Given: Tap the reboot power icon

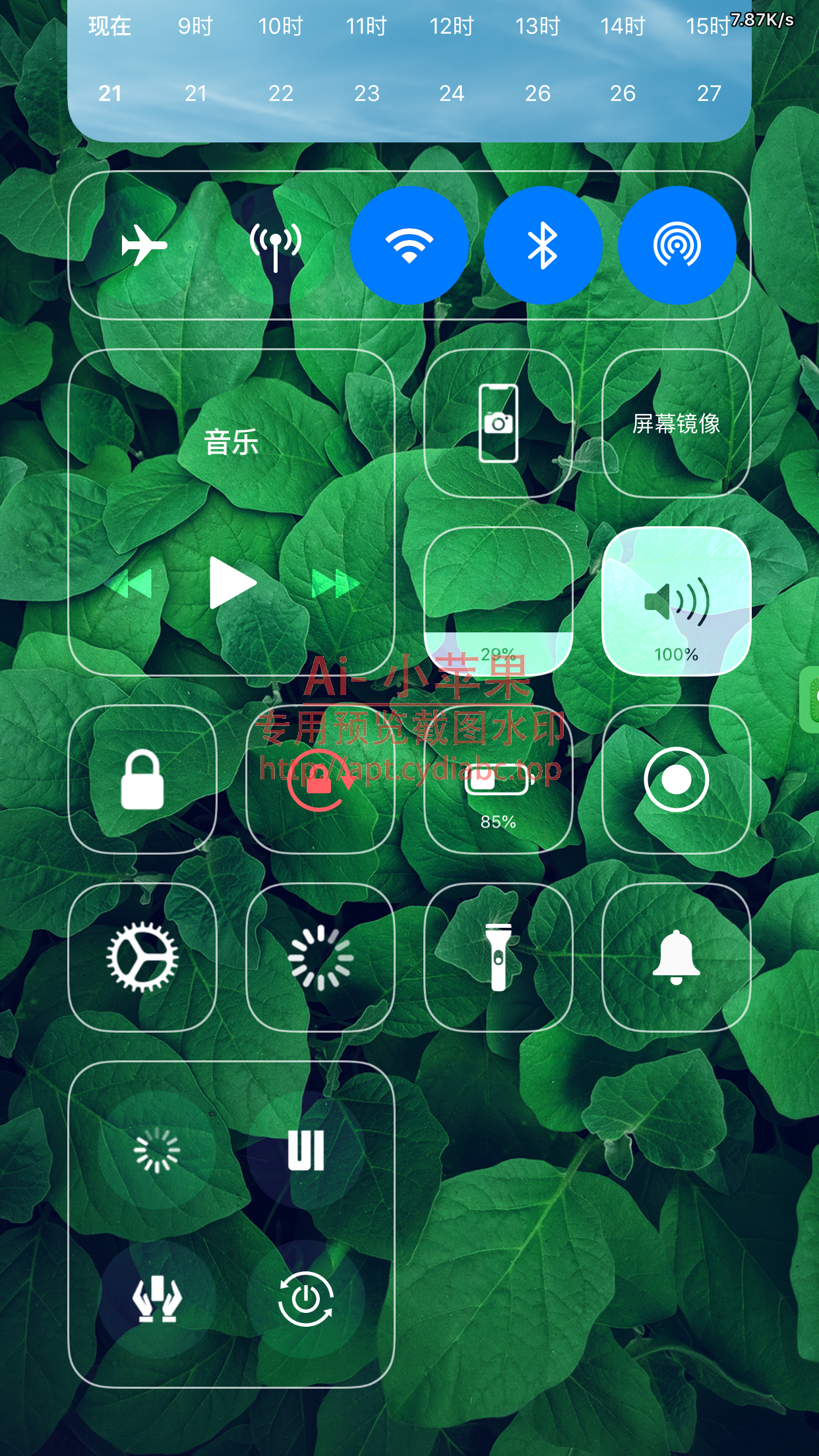Looking at the screenshot, I should 306,1299.
